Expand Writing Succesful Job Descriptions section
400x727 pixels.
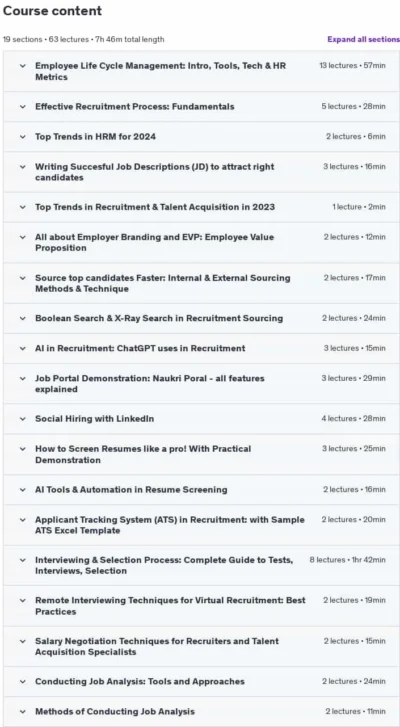201,172
